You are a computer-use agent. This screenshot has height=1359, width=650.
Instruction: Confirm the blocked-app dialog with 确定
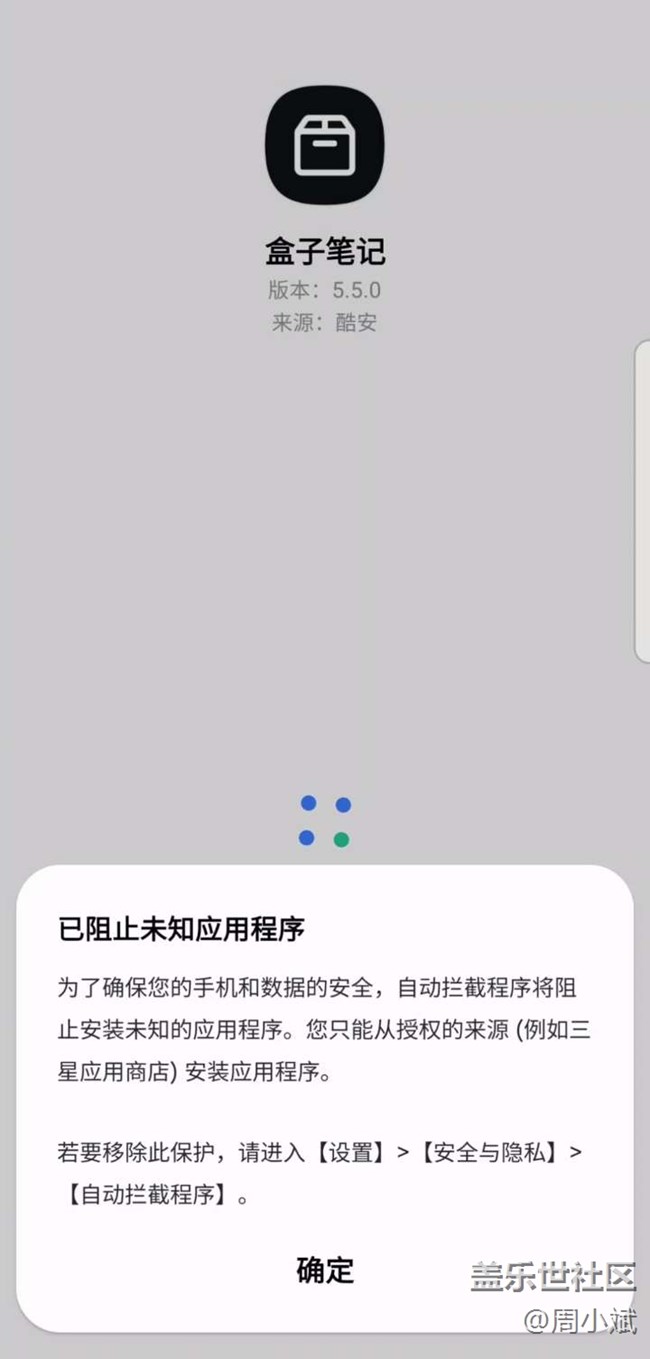coord(325,1270)
